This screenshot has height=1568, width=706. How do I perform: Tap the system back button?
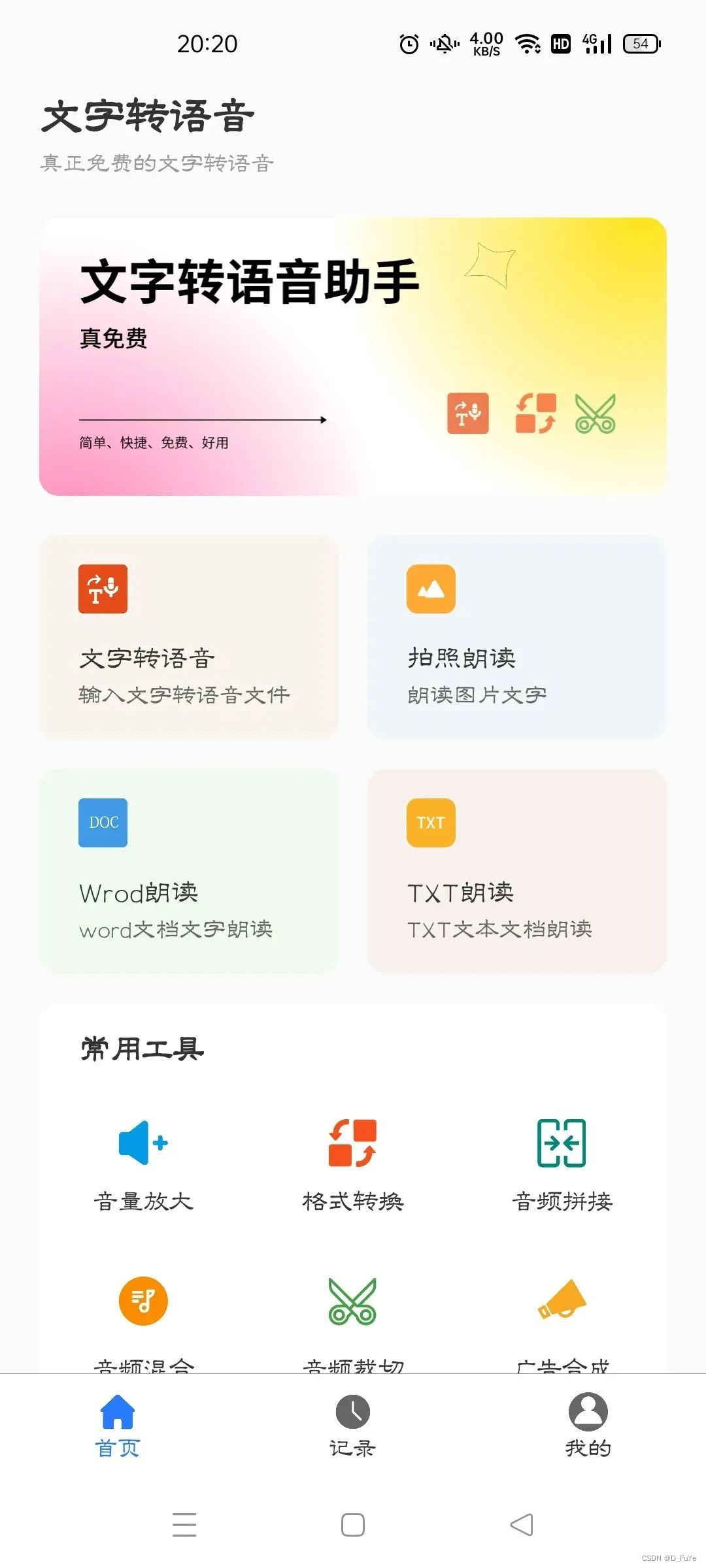tap(522, 1525)
